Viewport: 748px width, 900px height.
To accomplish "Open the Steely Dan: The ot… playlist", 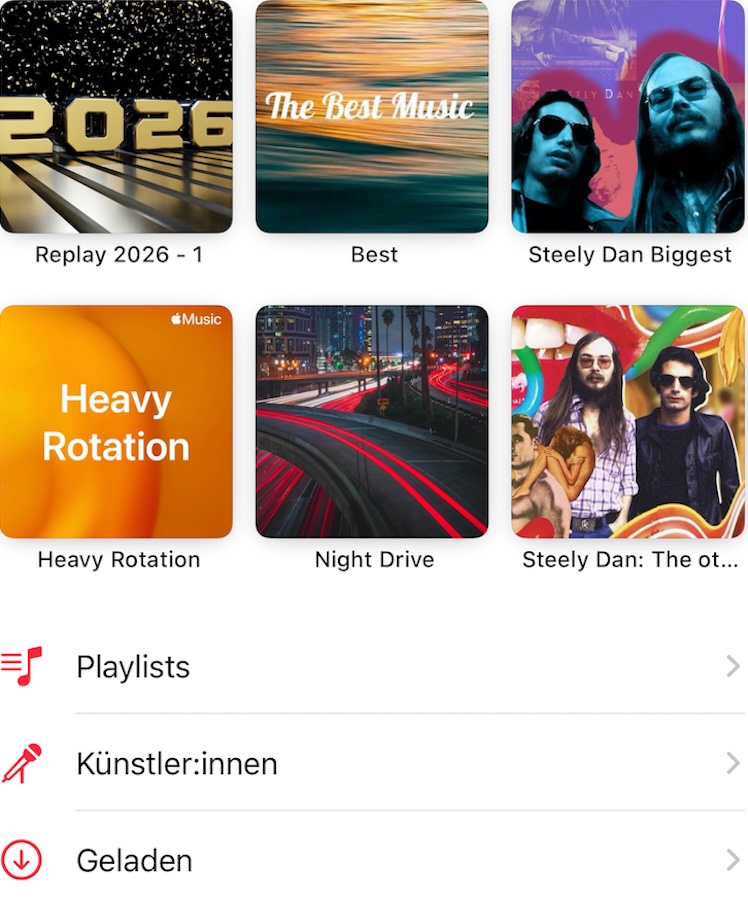I will pos(629,422).
